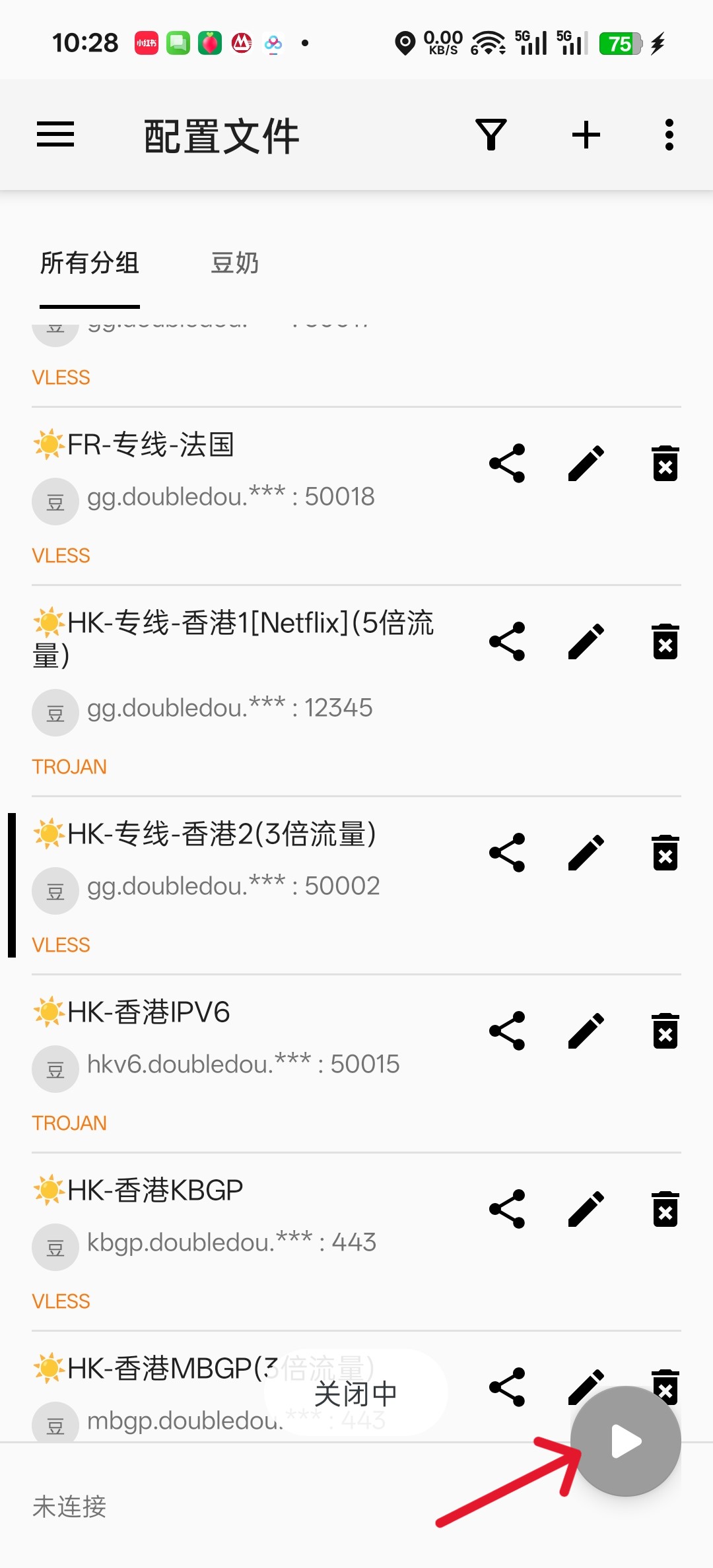This screenshot has height=1568, width=713.
Task: Add a new profile with plus icon
Action: click(x=586, y=135)
